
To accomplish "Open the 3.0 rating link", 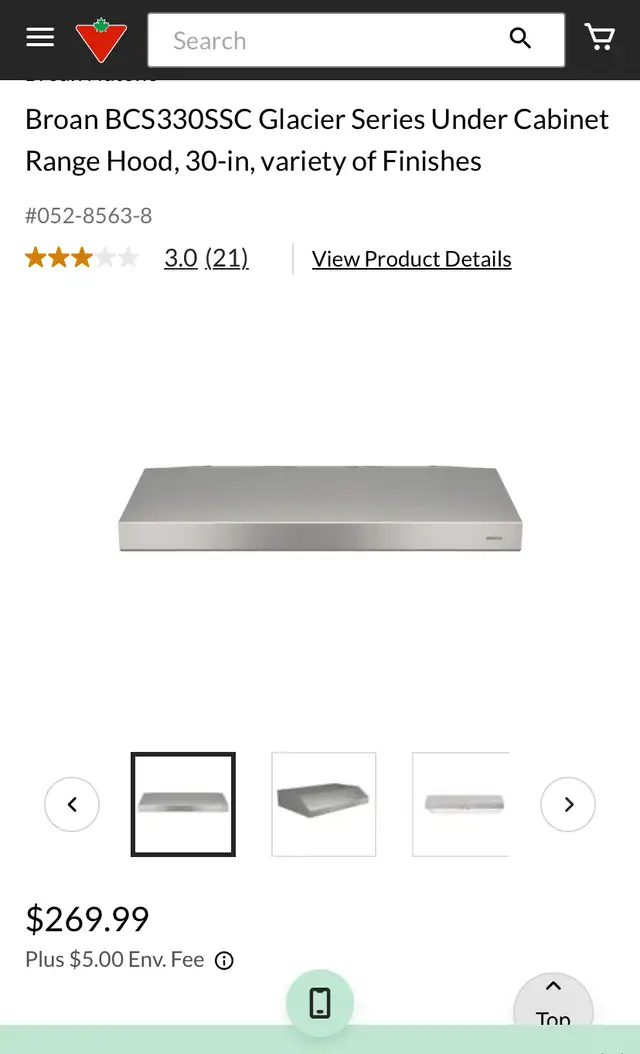I will pyautogui.click(x=181, y=258).
